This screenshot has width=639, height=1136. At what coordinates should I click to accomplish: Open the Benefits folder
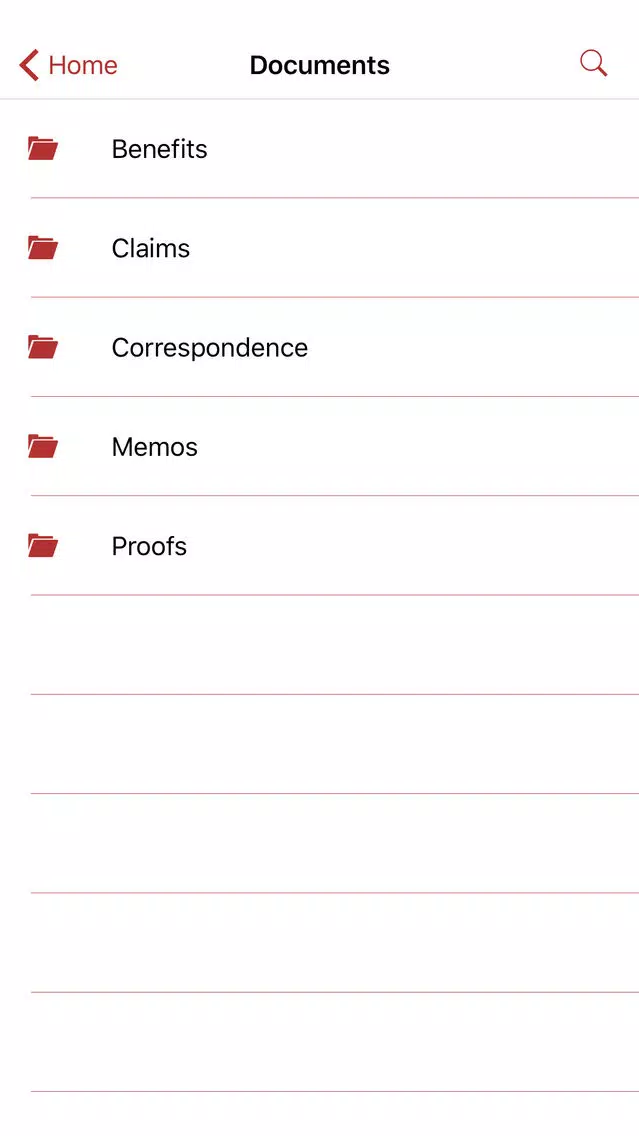(320, 149)
